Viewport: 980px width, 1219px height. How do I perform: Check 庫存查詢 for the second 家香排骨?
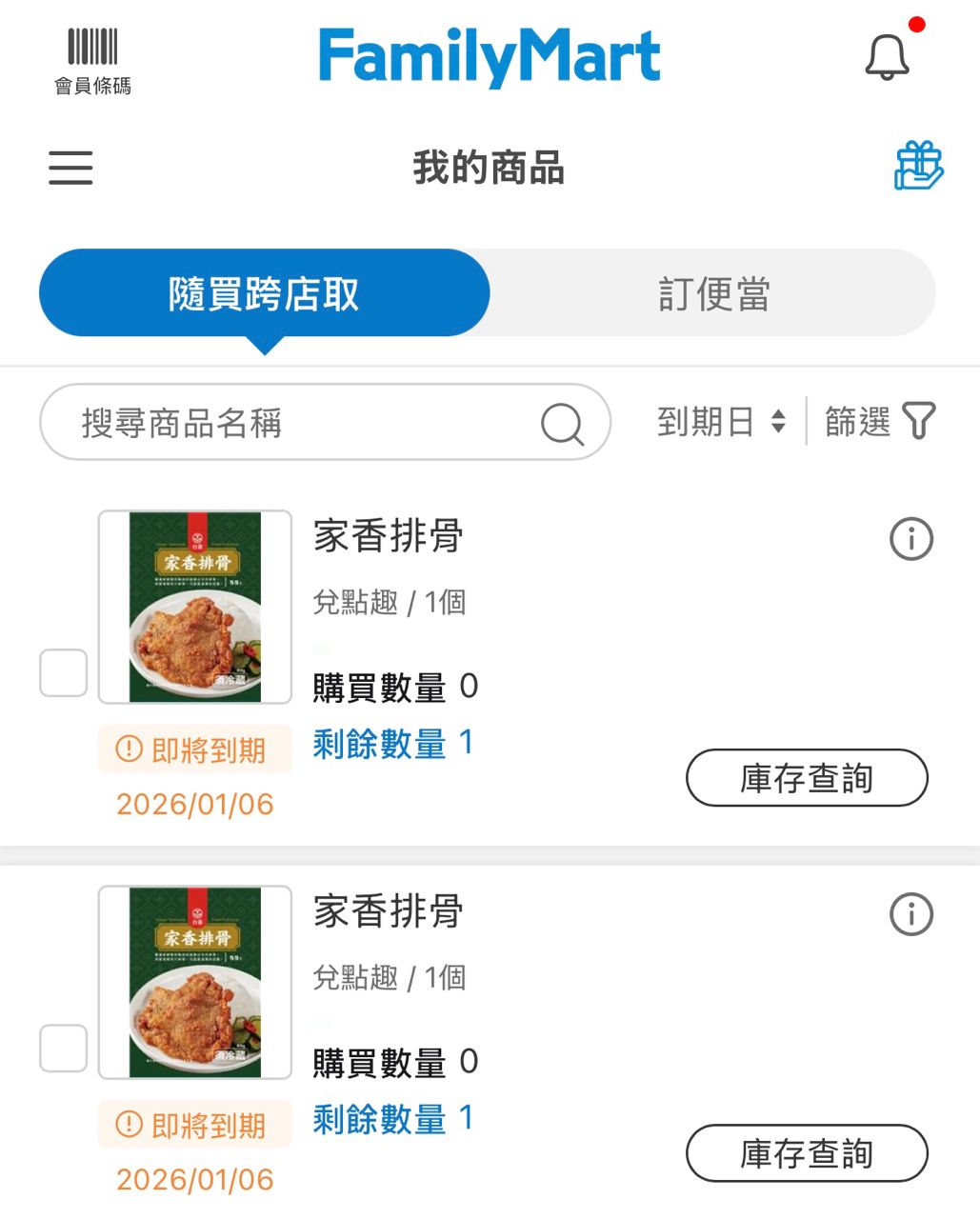pos(806,1153)
